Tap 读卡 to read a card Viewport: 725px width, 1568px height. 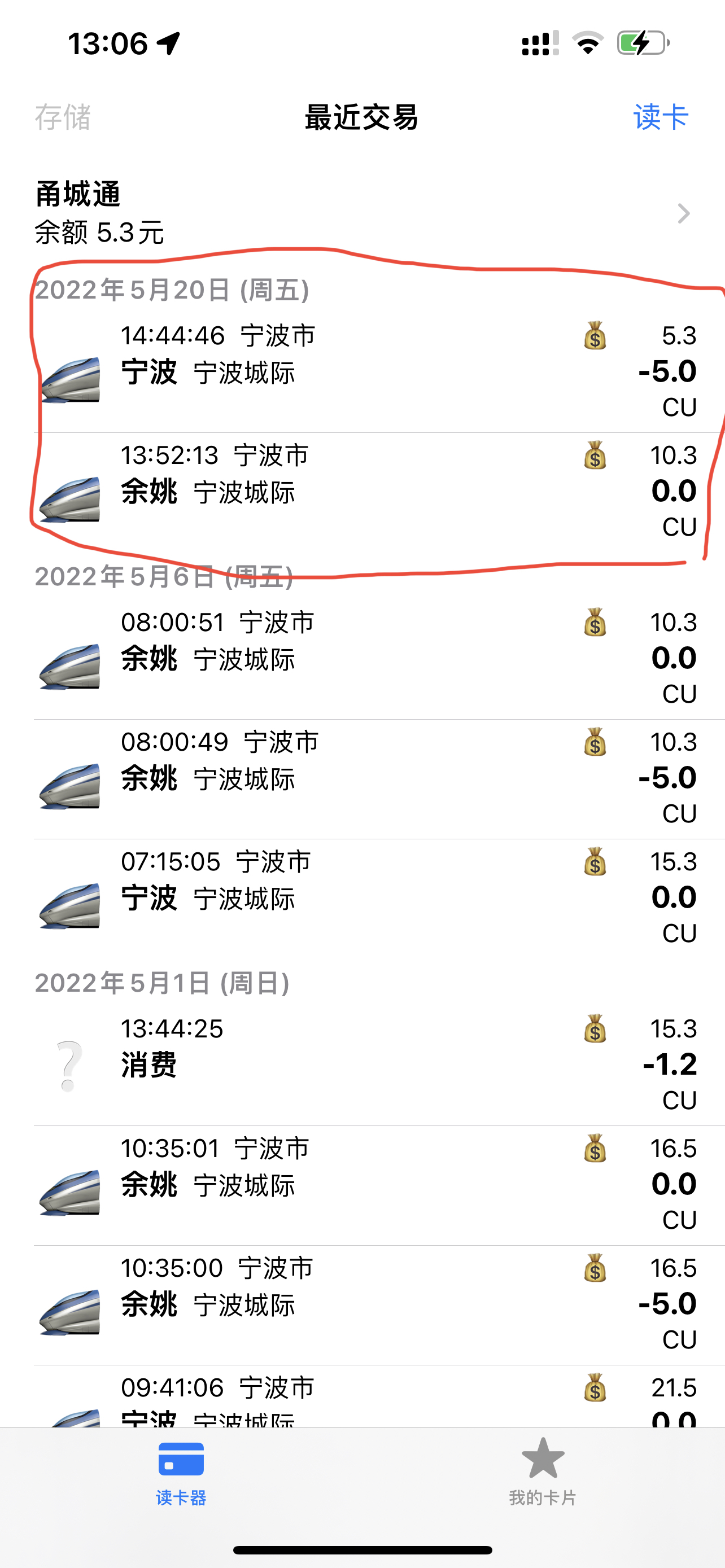[x=661, y=117]
